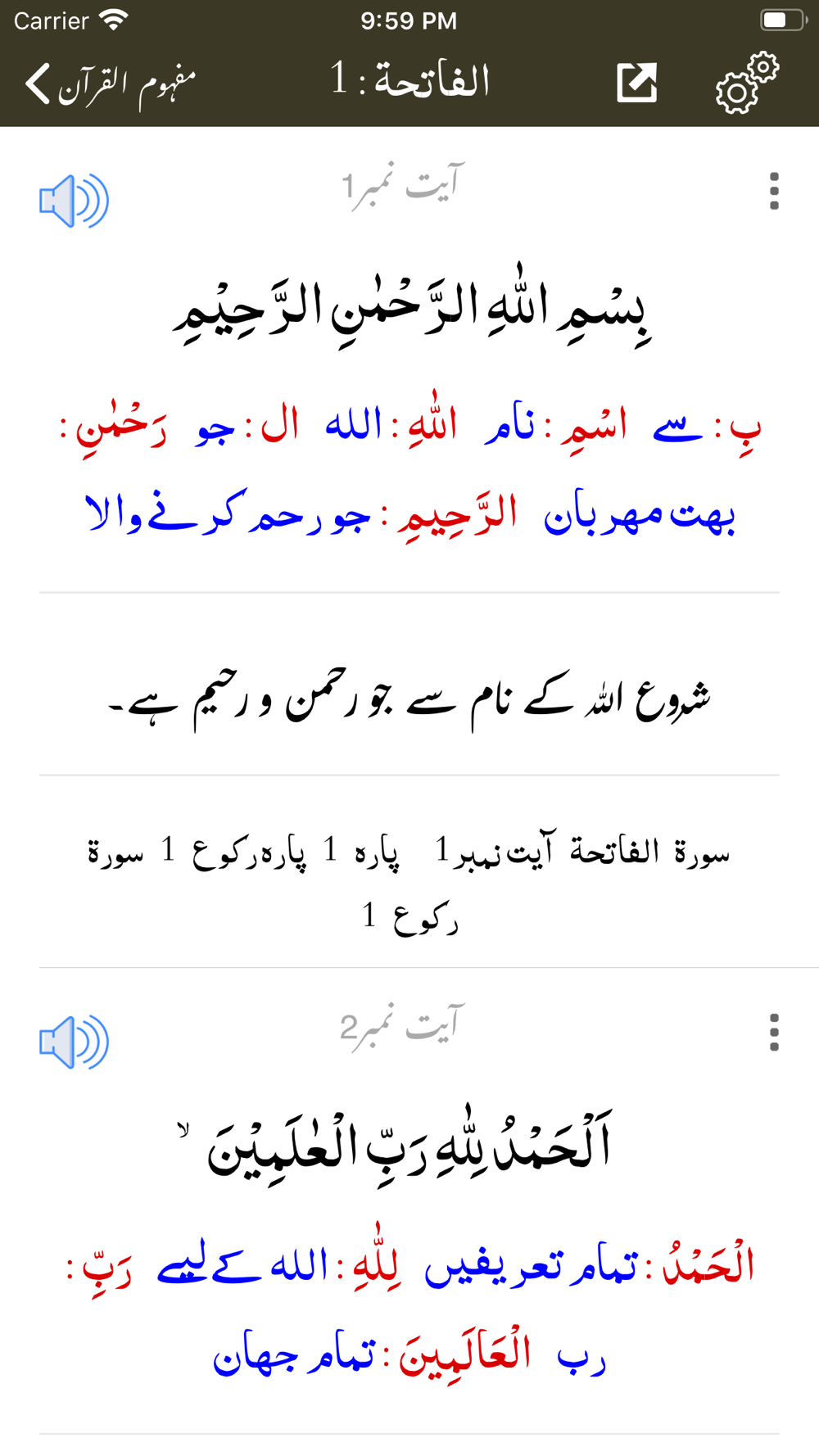This screenshot has width=819, height=1456.
Task: Open settings gear icon
Action: coord(746,83)
